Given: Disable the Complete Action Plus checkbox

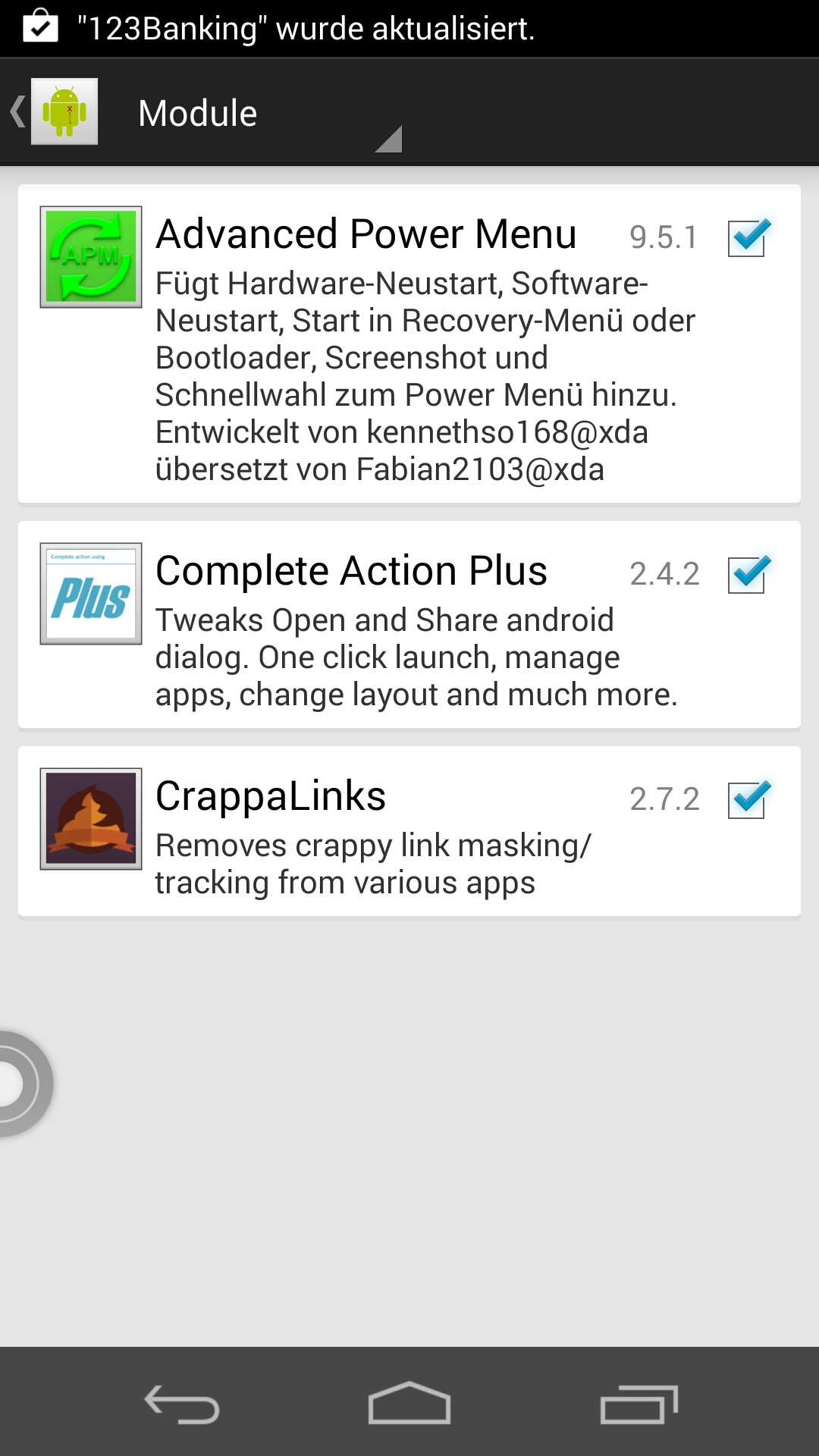Looking at the screenshot, I should [x=748, y=574].
